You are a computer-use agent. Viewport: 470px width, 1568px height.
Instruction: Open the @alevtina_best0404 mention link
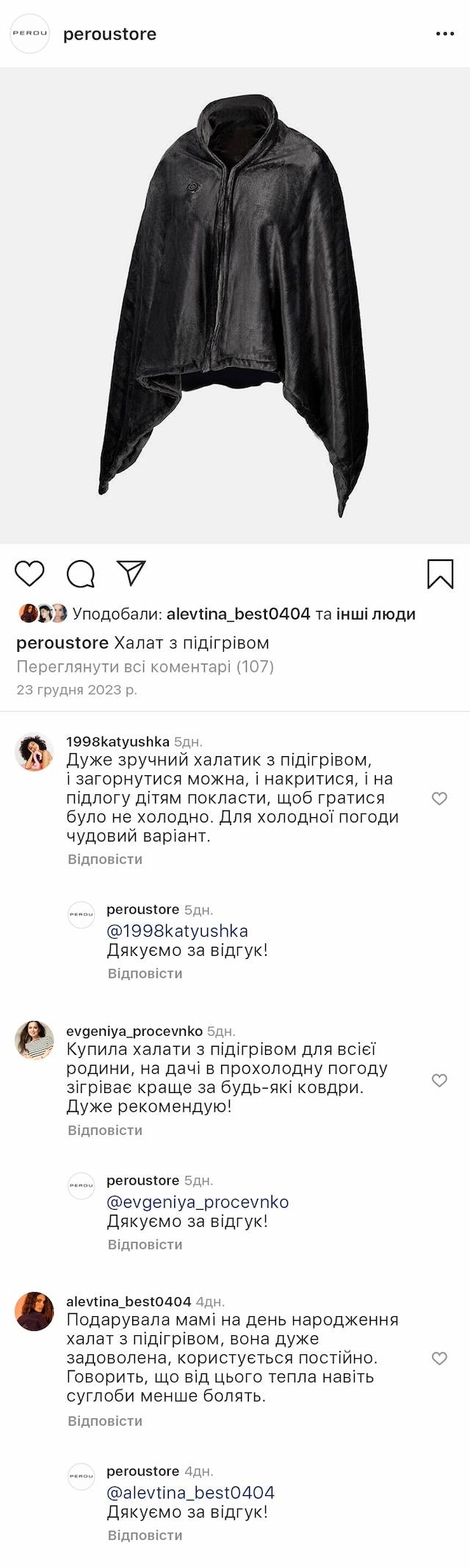point(190,1492)
